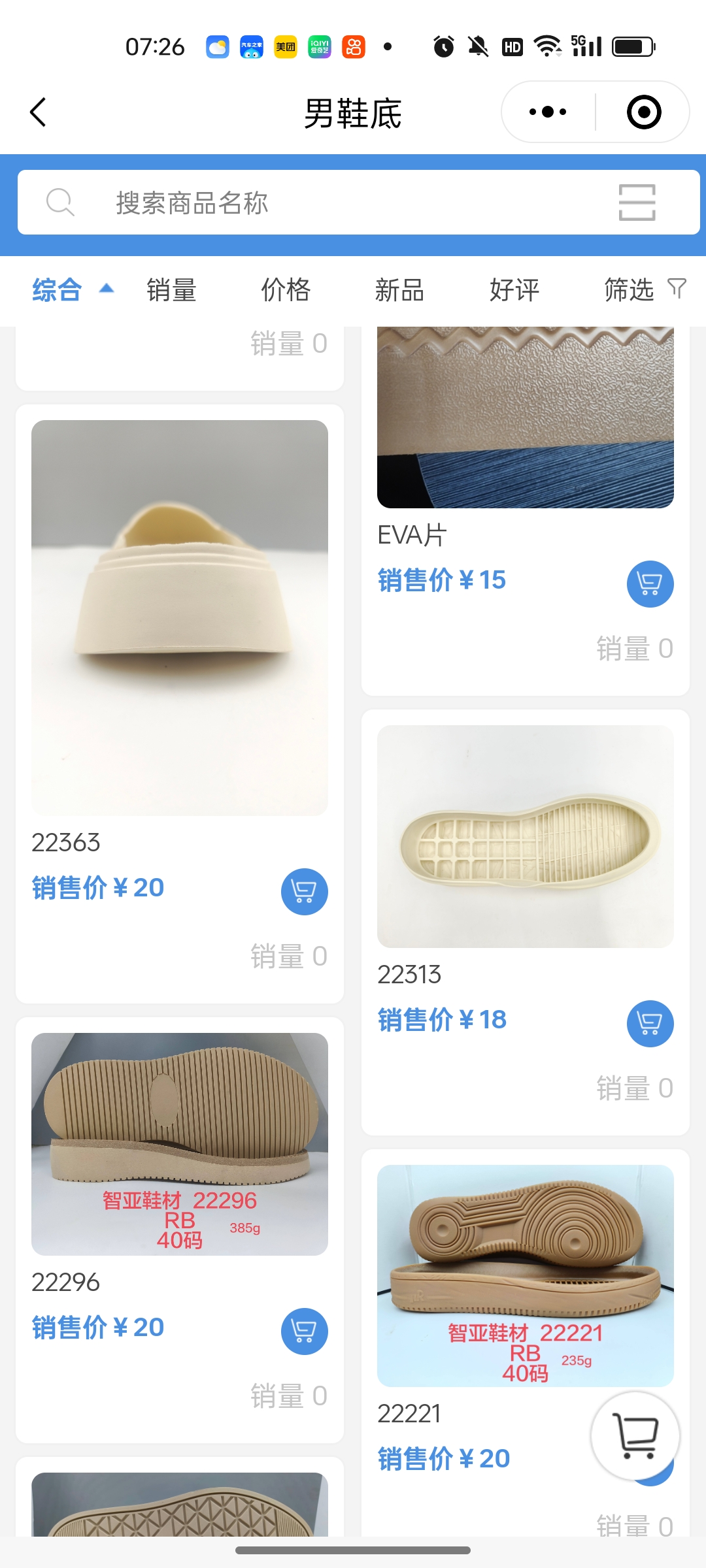View product 22221 details
The width and height of the screenshot is (706, 1568).
tap(525, 1275)
